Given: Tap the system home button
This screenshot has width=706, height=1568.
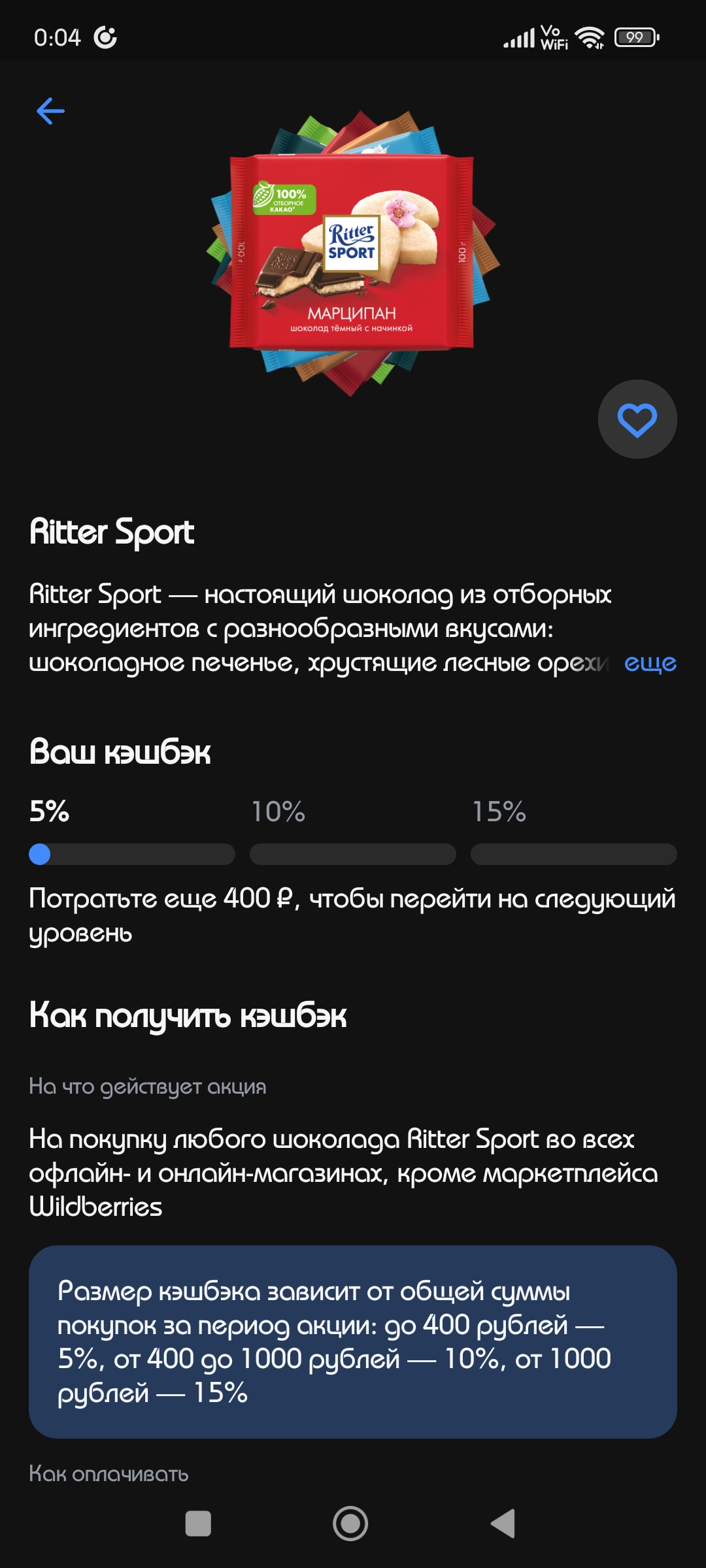Looking at the screenshot, I should click(x=350, y=1524).
